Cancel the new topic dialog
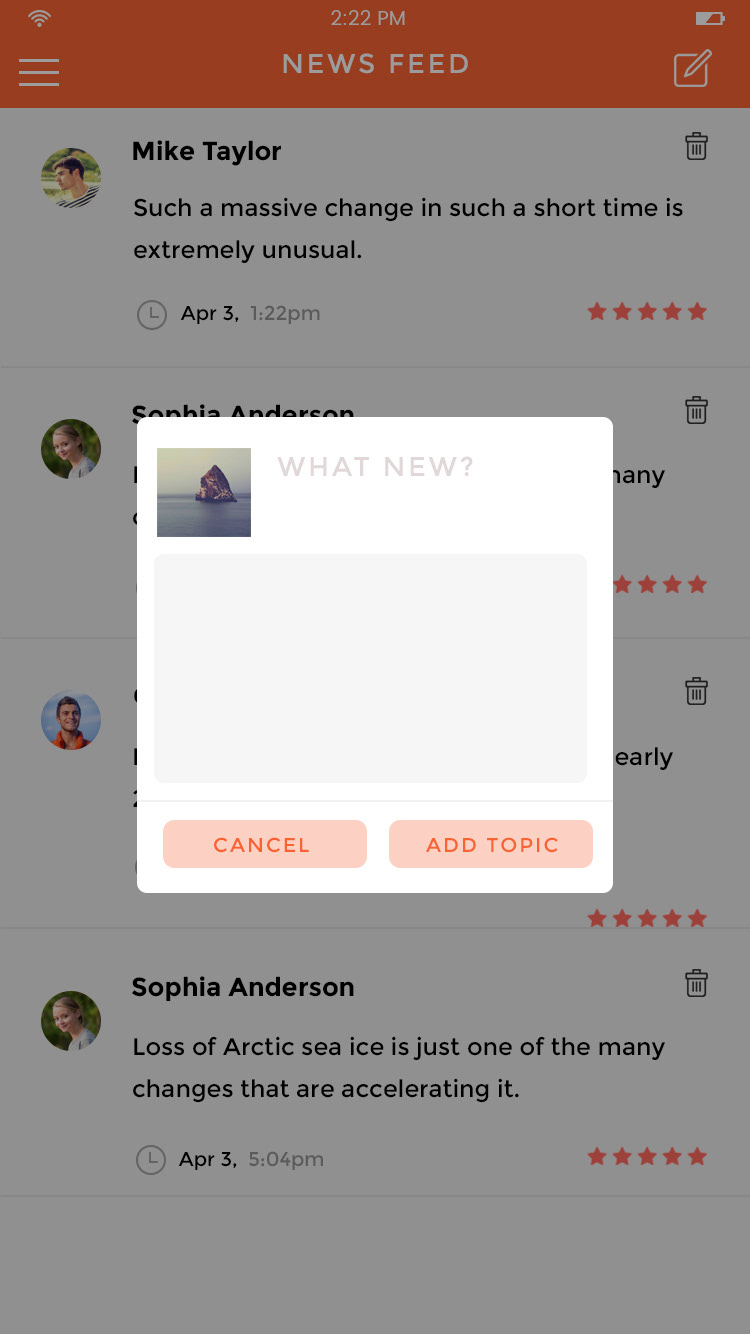 [x=265, y=844]
